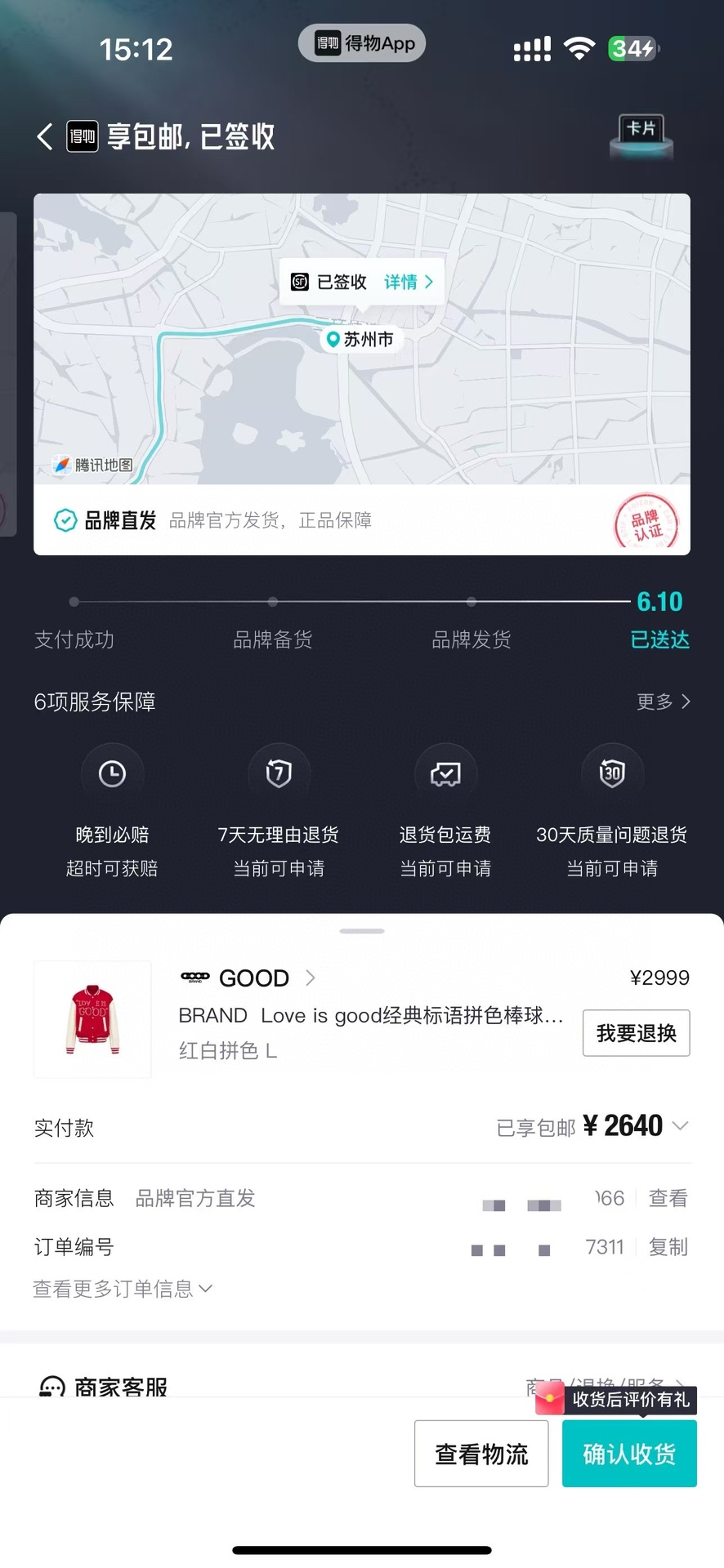724x1568 pixels.
Task: Expand the 实付款 ¥2640 payment breakdown
Action: coord(679,1126)
